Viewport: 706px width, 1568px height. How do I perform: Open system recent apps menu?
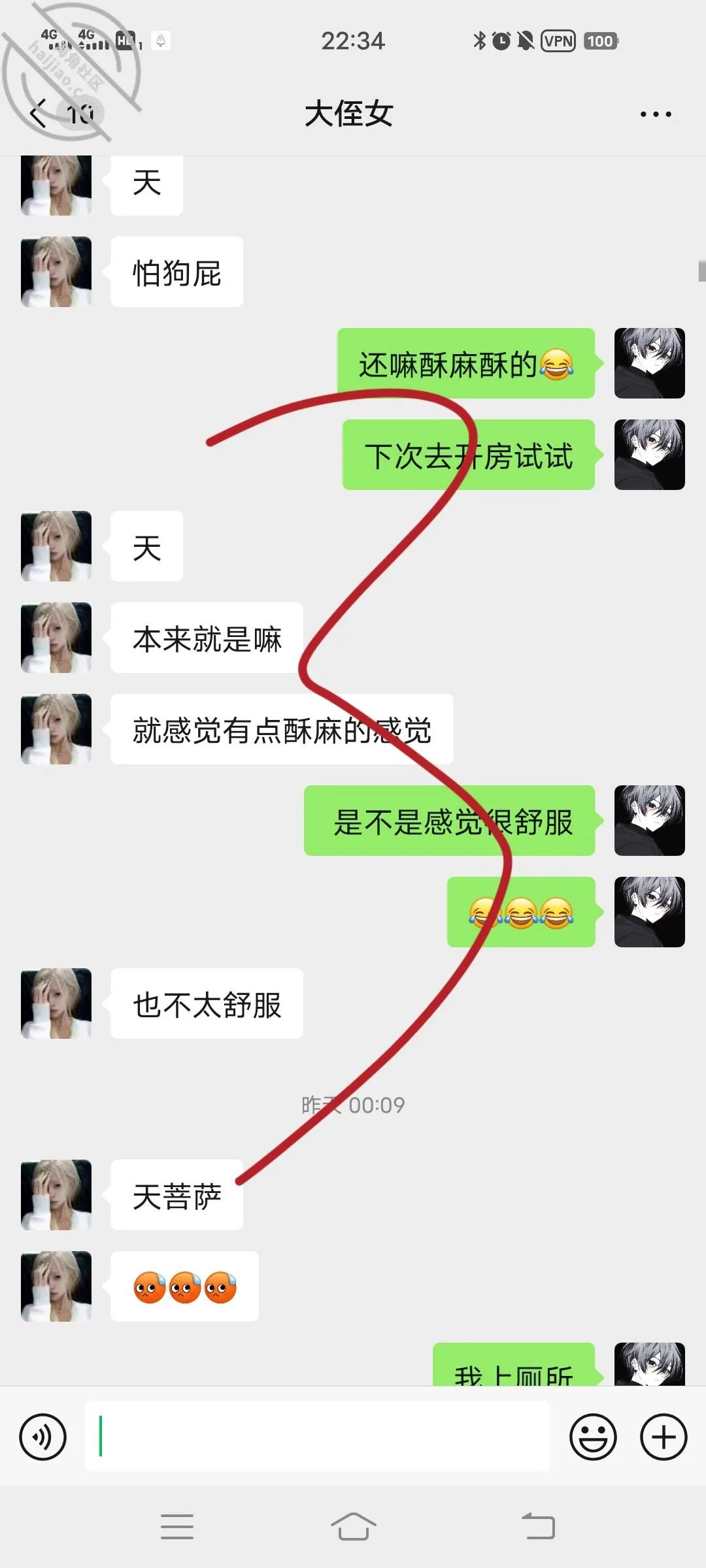point(177,1527)
